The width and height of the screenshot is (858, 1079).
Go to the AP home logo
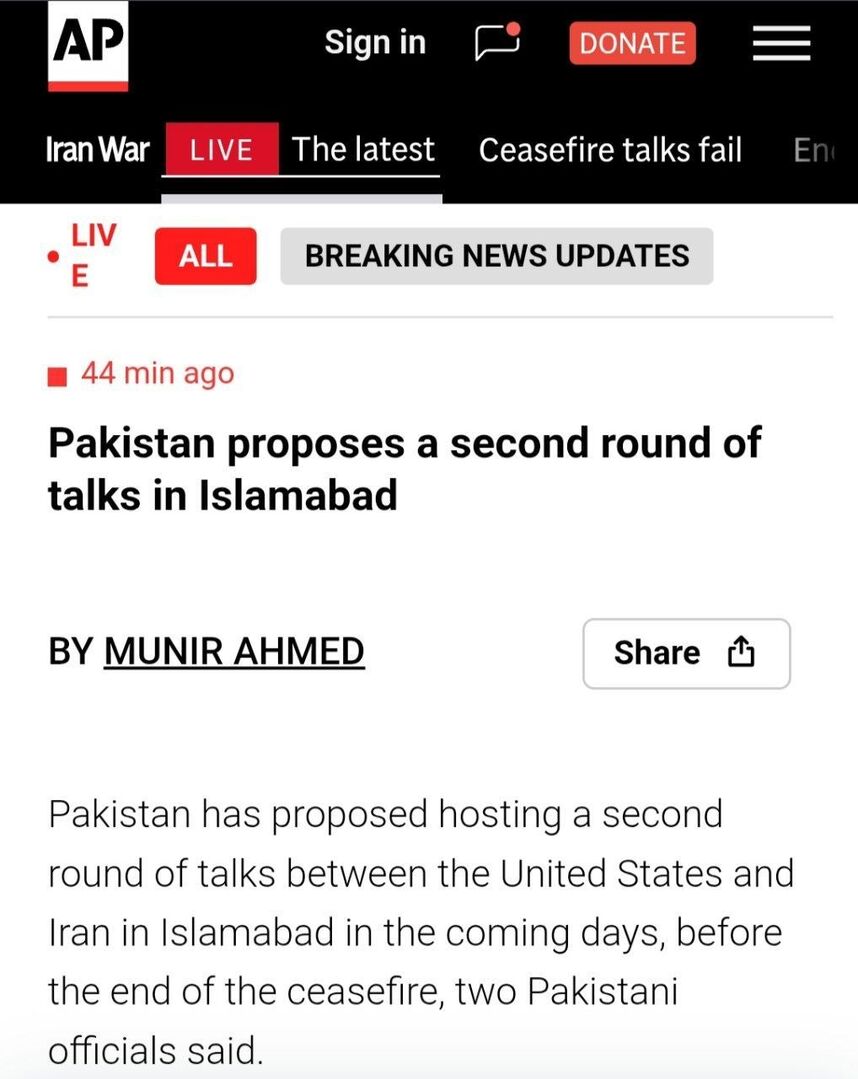pos(89,45)
